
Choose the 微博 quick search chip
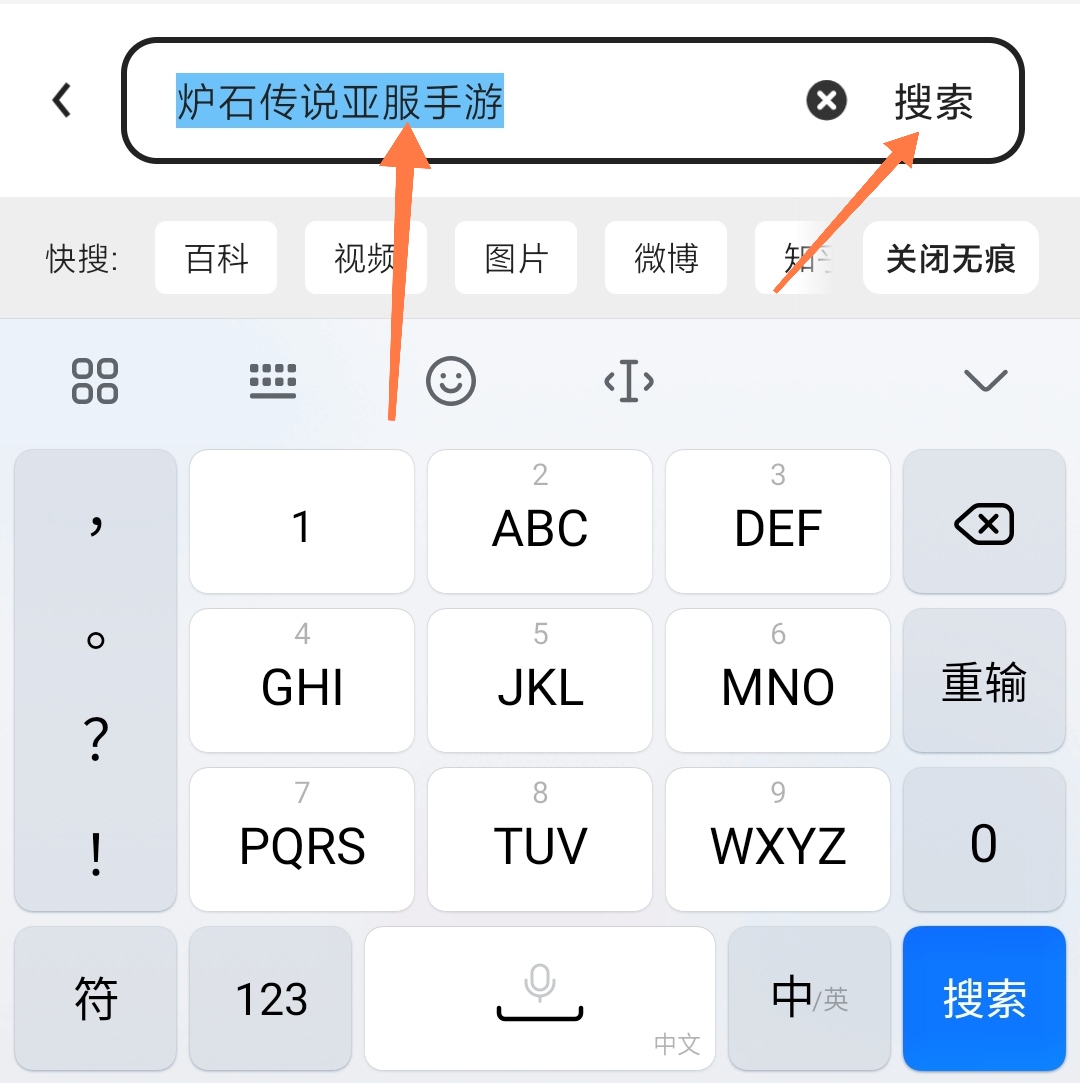[666, 259]
